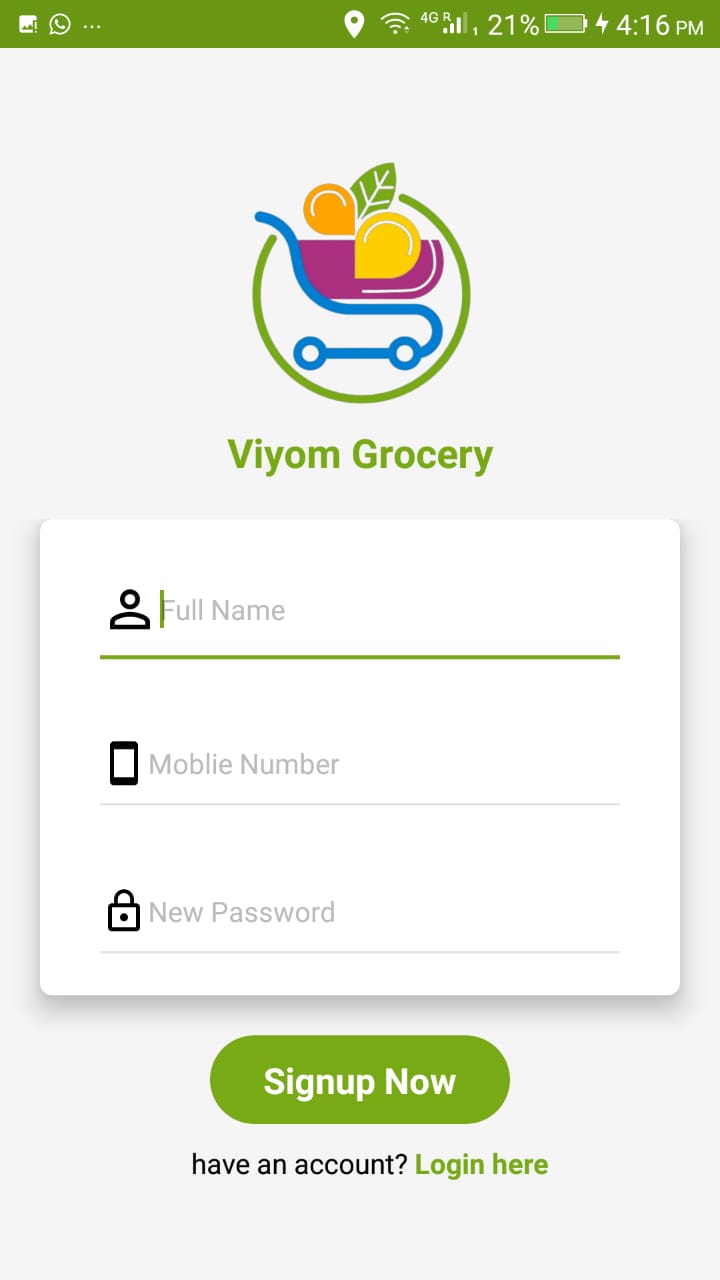Open the Login here link
720x1280 pixels.
tap(481, 1165)
